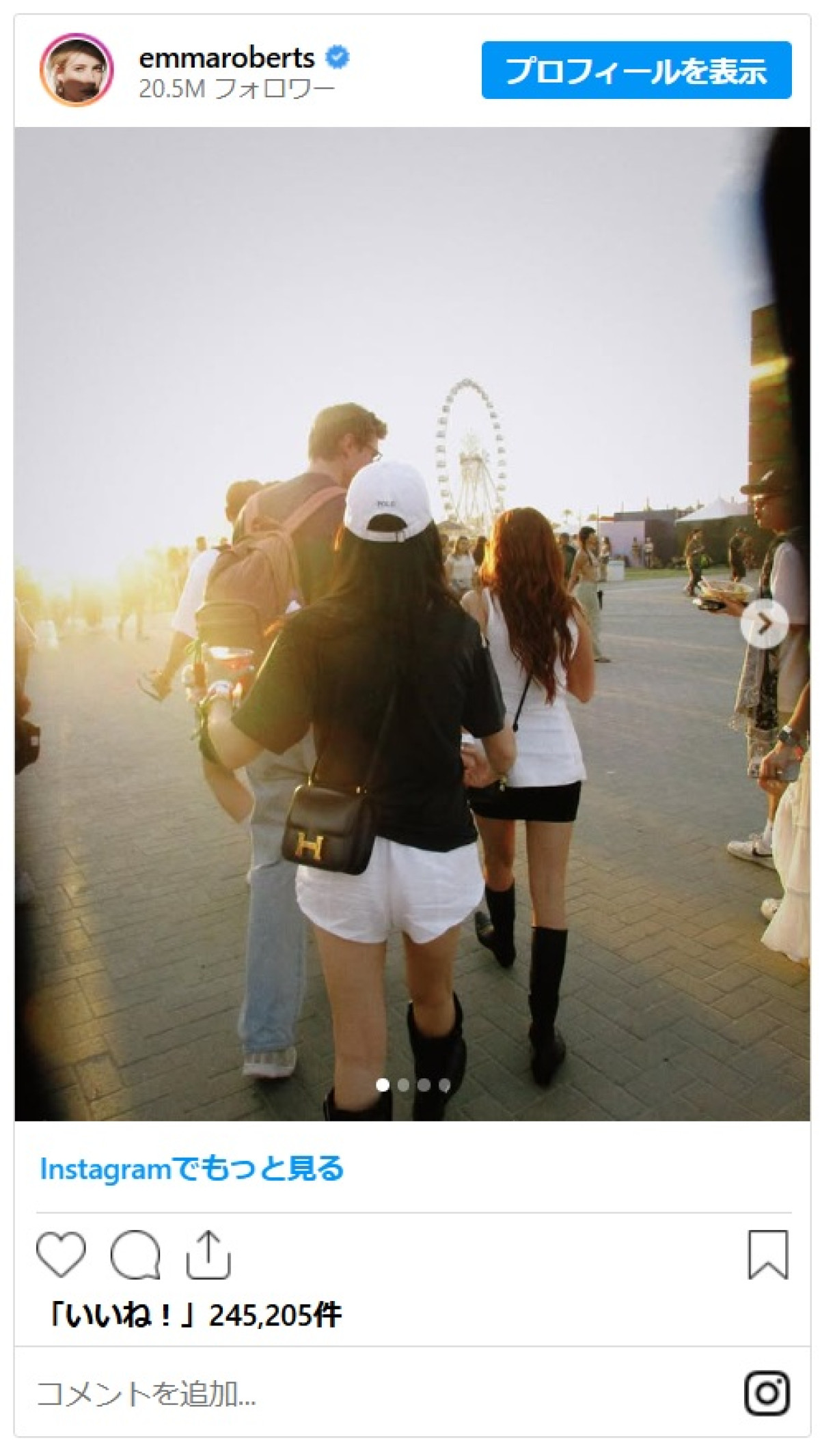The height and width of the screenshot is (1456, 820).
Task: Open comments with the speech bubble icon
Action: point(135,1255)
